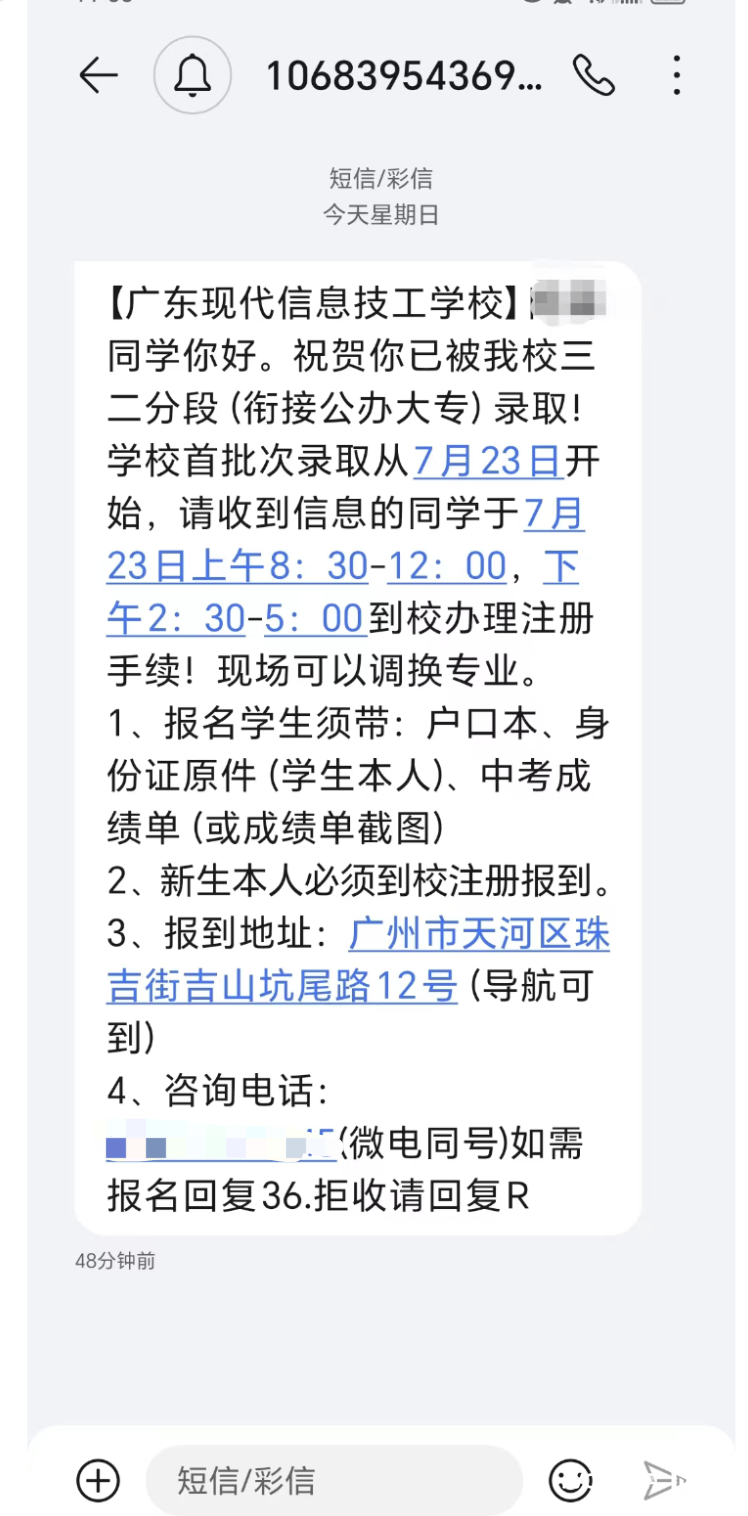Open the first 7月23日 date link
Viewport: 748px width, 1516px height.
click(488, 461)
